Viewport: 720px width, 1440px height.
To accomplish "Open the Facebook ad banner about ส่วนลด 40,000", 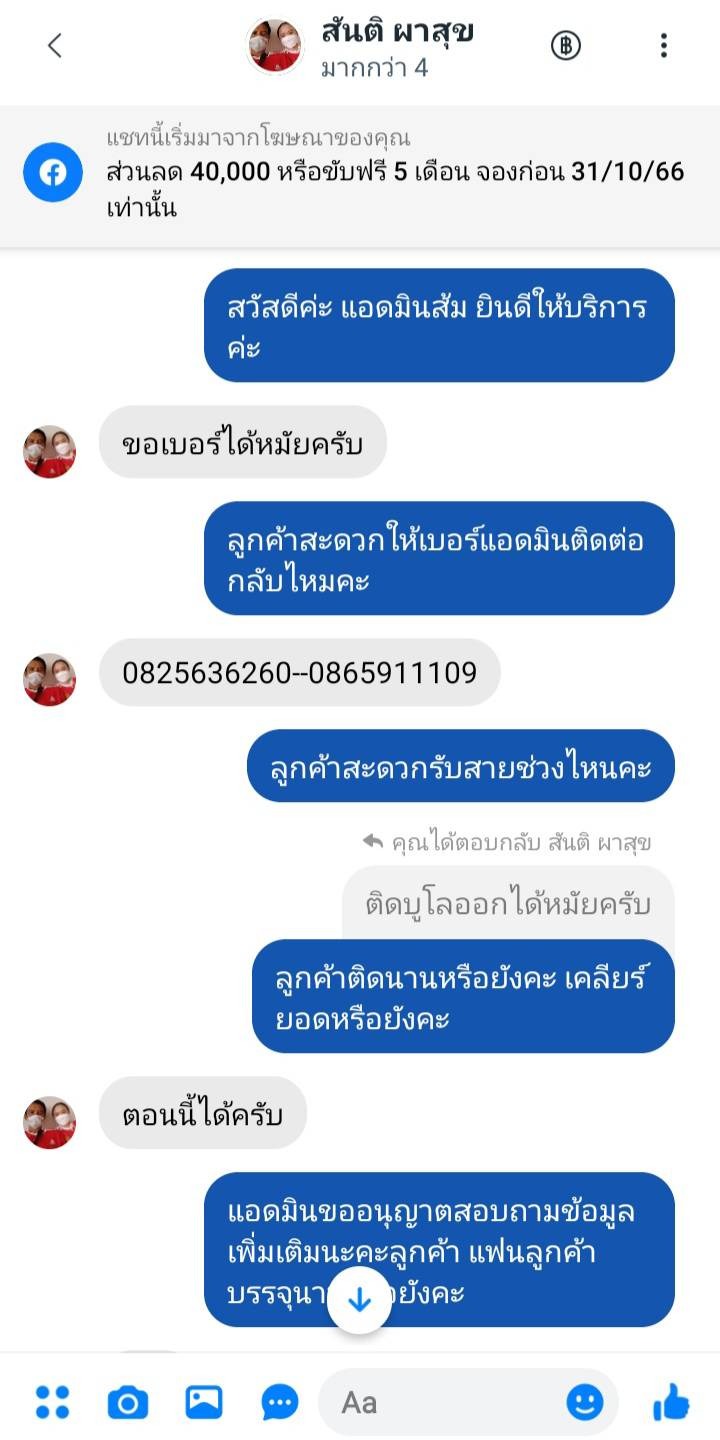I will tap(360, 175).
